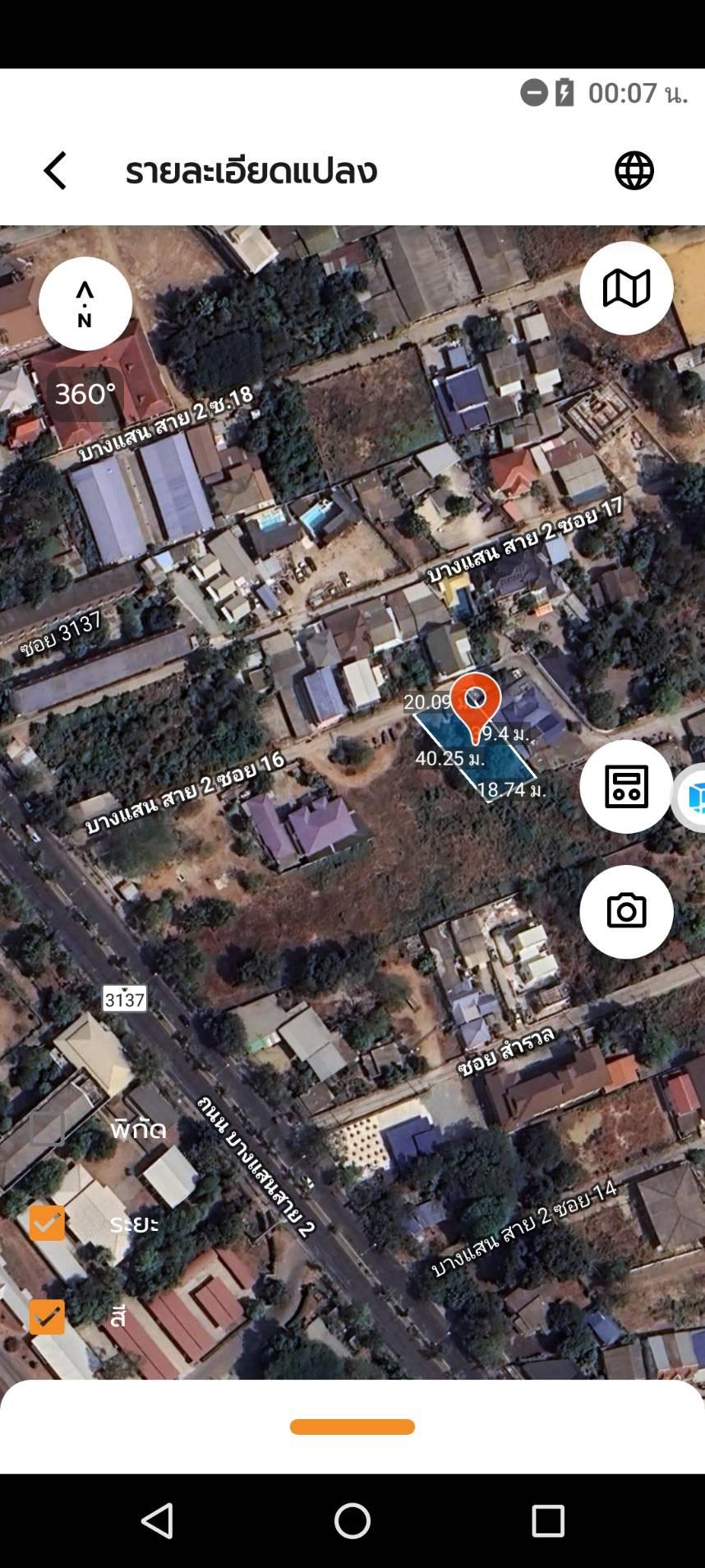Expand the bottom sheet orange handle

pyautogui.click(x=352, y=1427)
